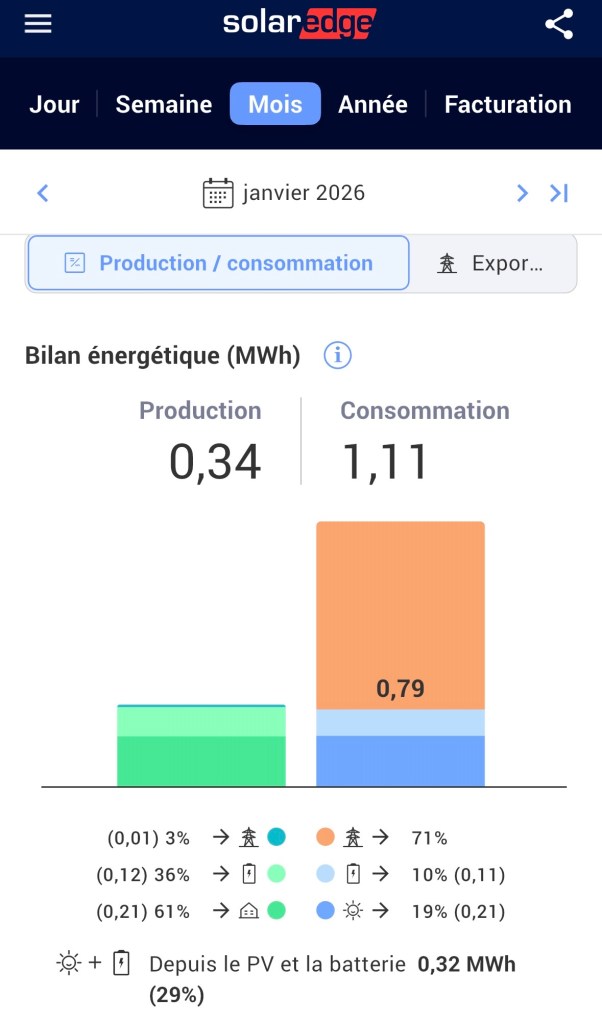Go to the previous month
Image resolution: width=602 pixels, height=1023 pixels.
[x=43, y=193]
